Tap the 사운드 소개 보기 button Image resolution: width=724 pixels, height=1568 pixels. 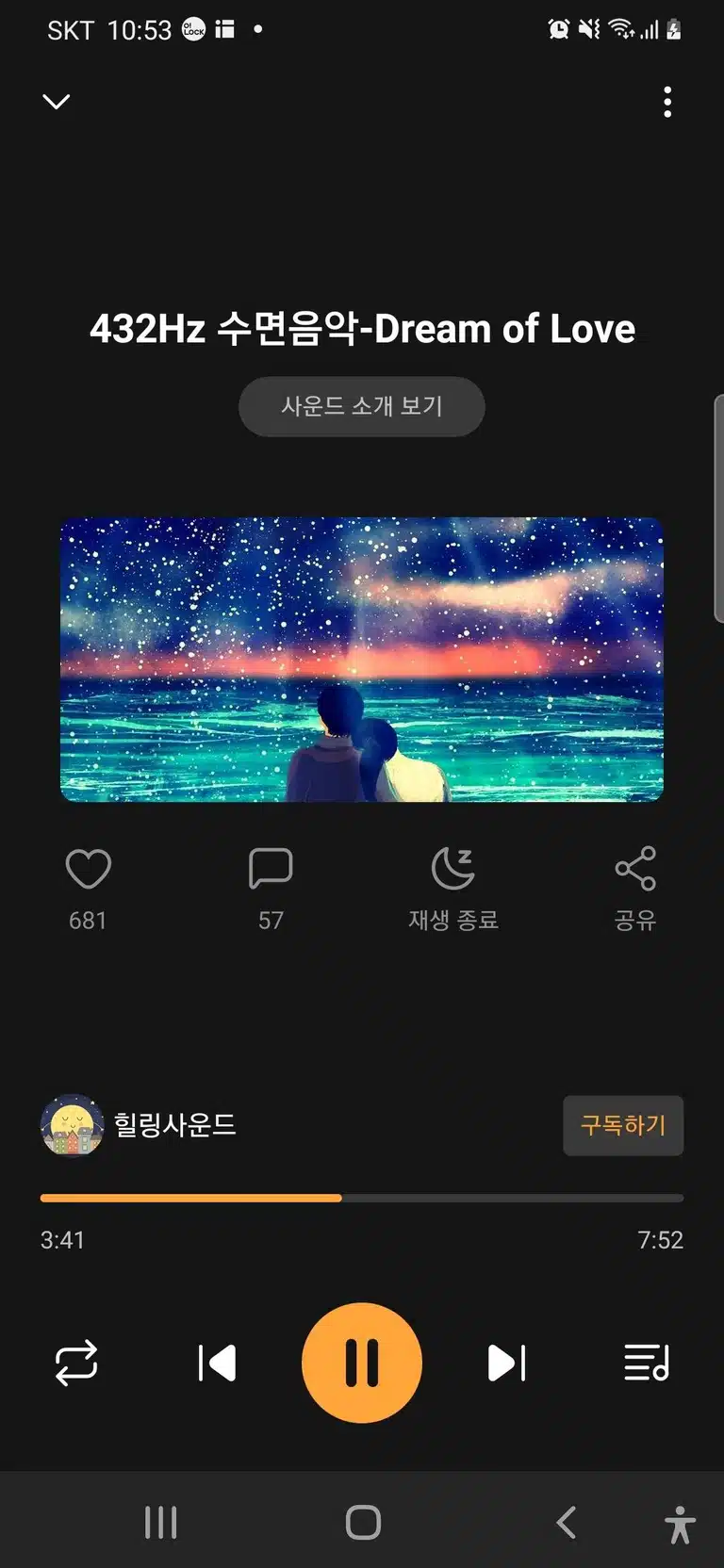coord(362,406)
